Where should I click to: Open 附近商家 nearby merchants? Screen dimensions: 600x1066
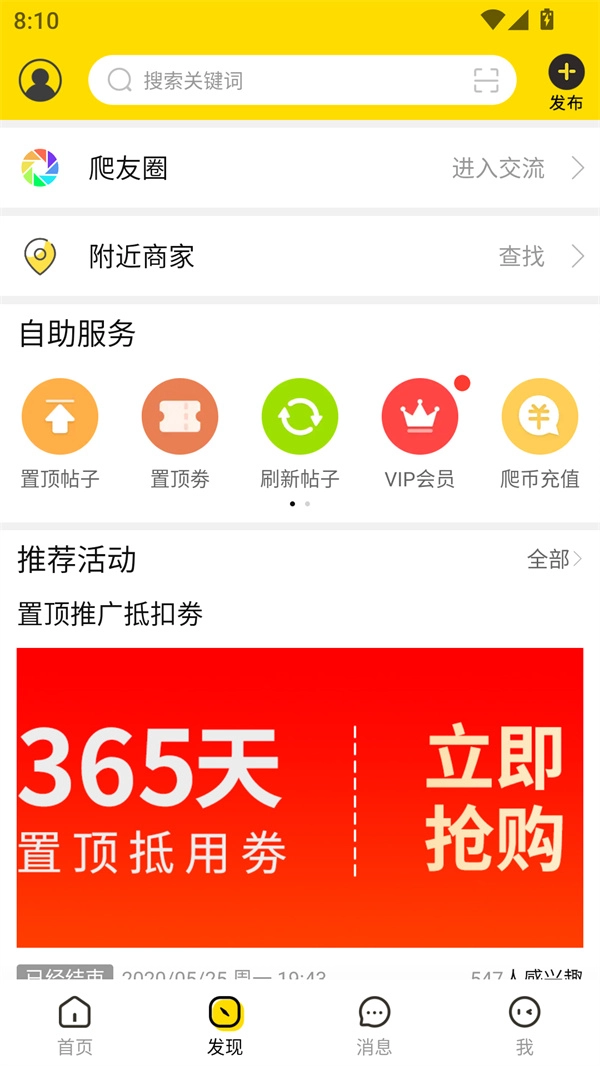(300, 257)
